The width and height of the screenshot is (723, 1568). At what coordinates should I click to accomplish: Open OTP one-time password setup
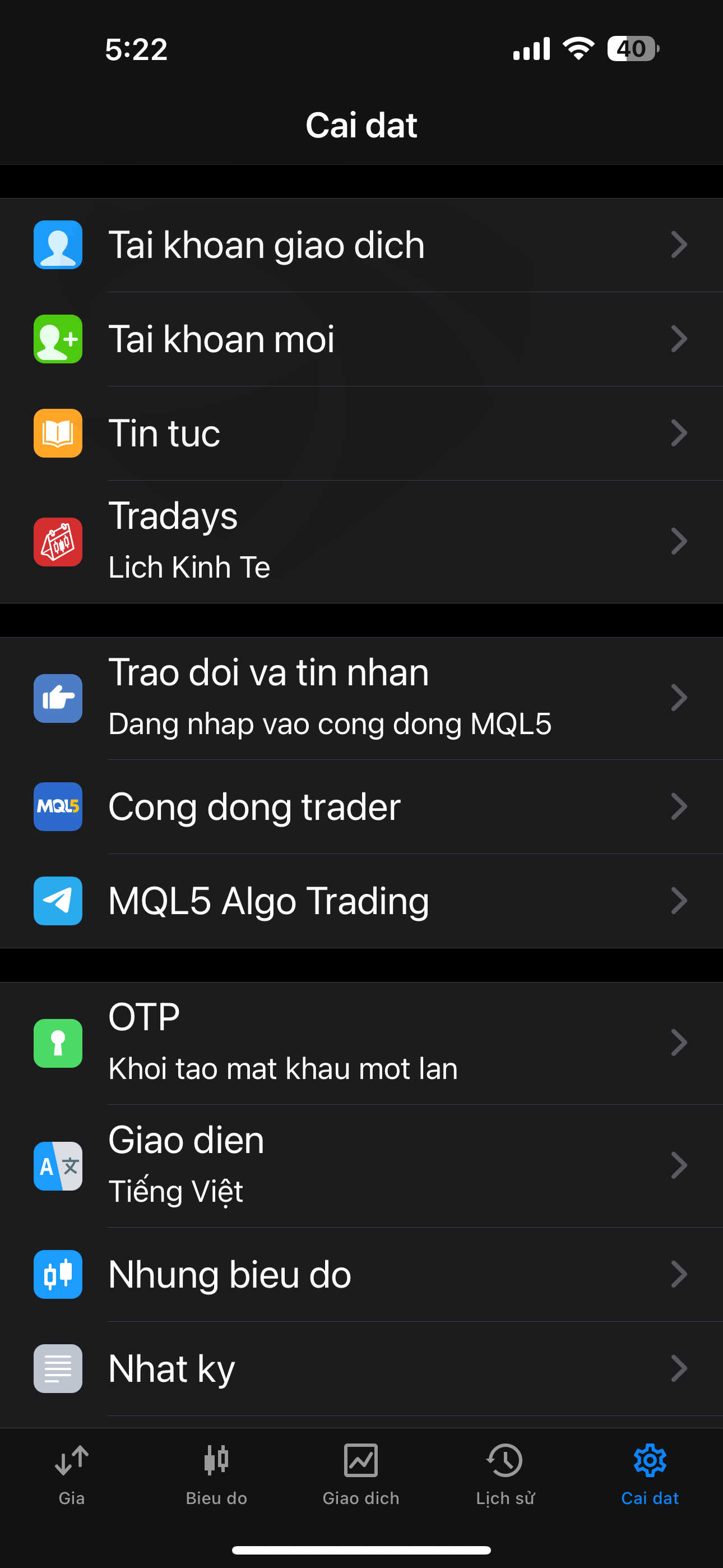click(361, 1043)
